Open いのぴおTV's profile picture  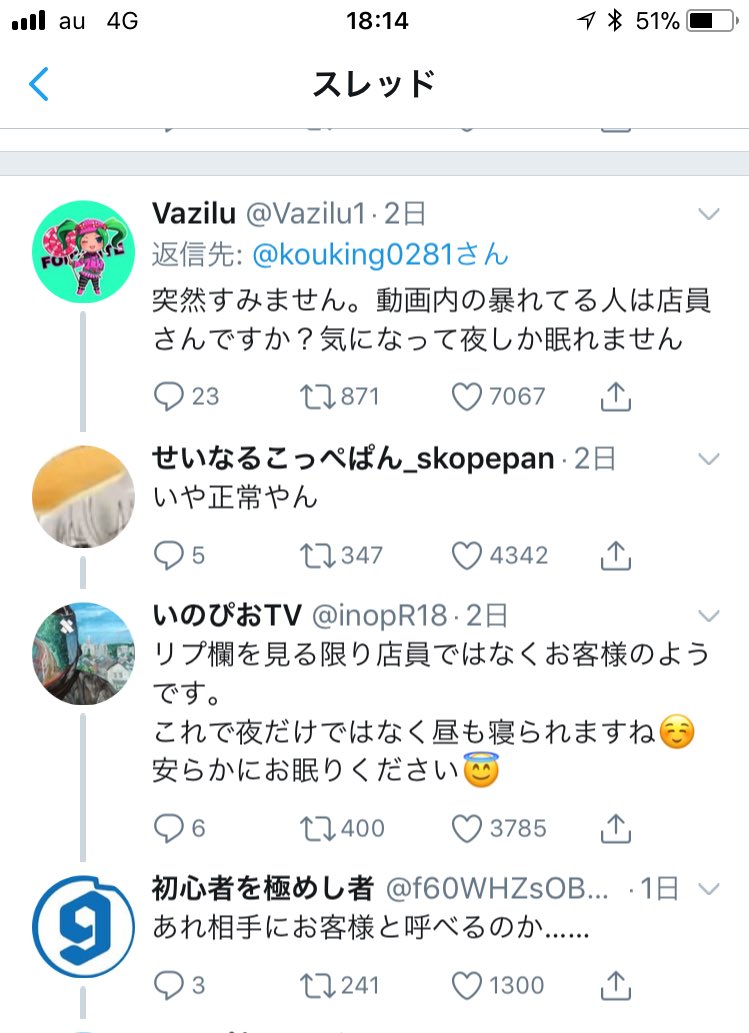83,653
